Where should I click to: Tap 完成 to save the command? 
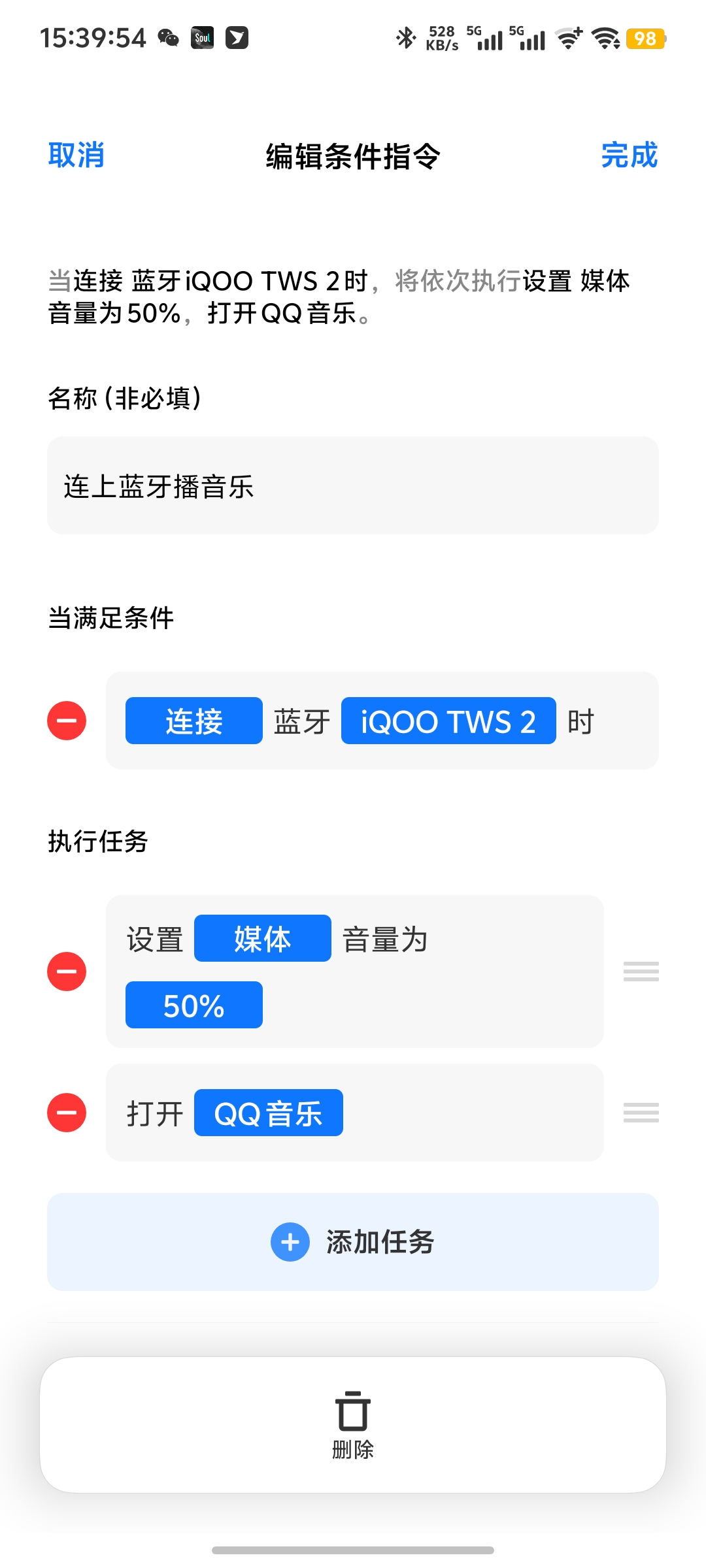point(629,155)
